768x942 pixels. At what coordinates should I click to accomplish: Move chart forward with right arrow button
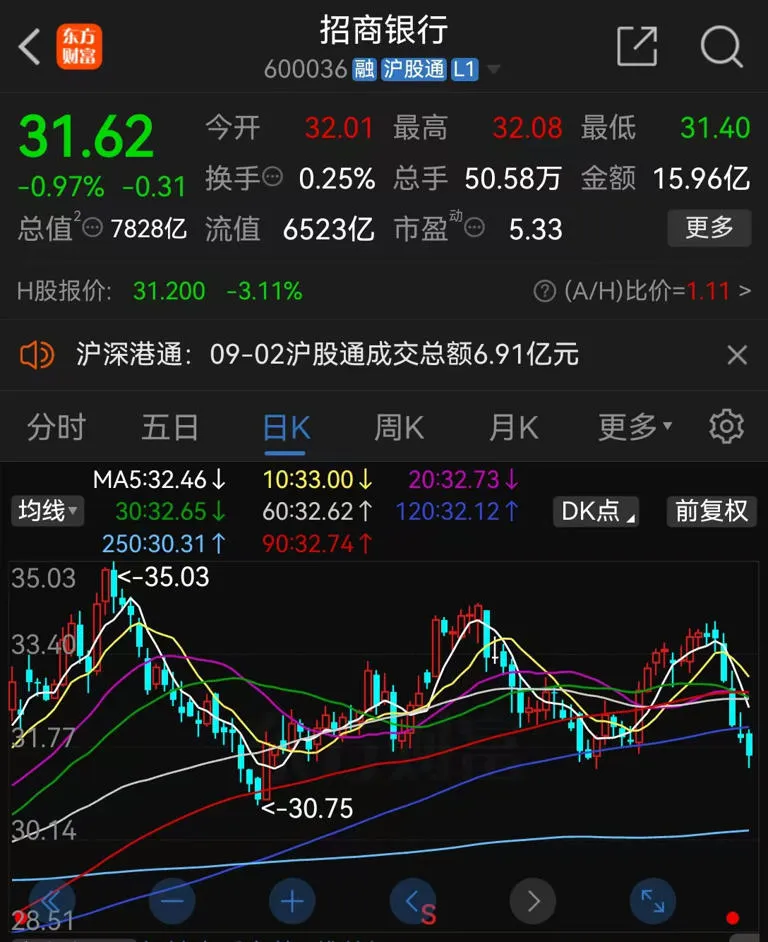pyautogui.click(x=533, y=902)
